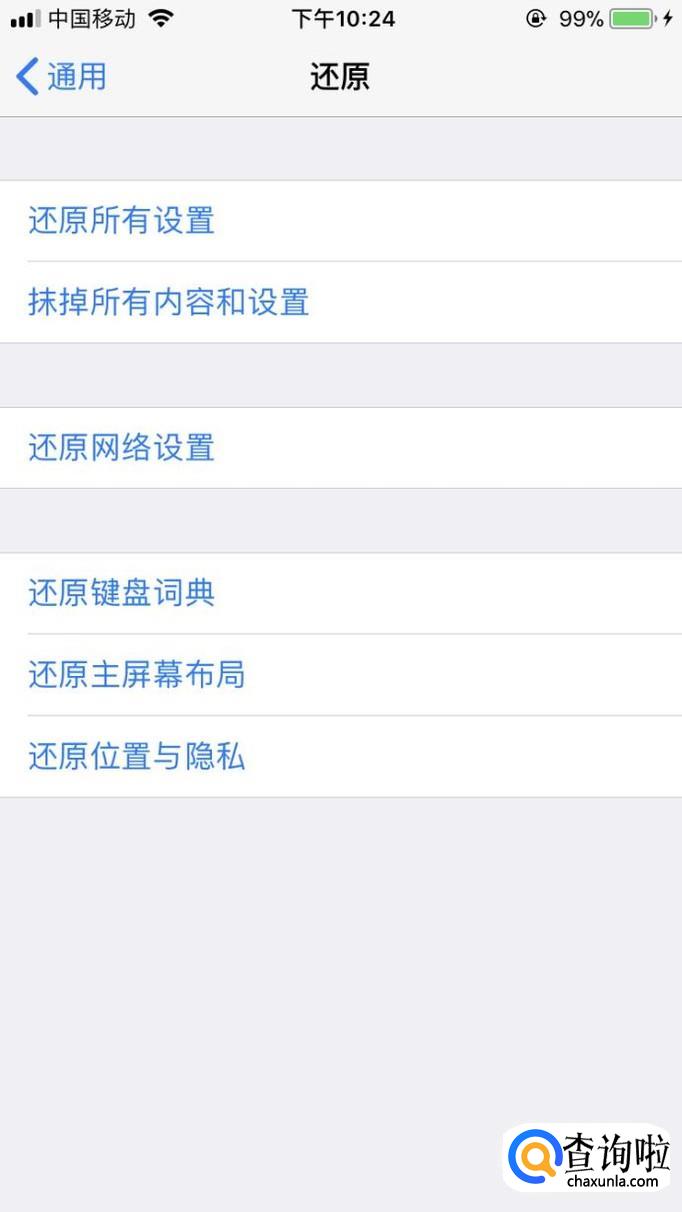Choose 还原位置与隐私
682x1212 pixels.
[x=137, y=757]
